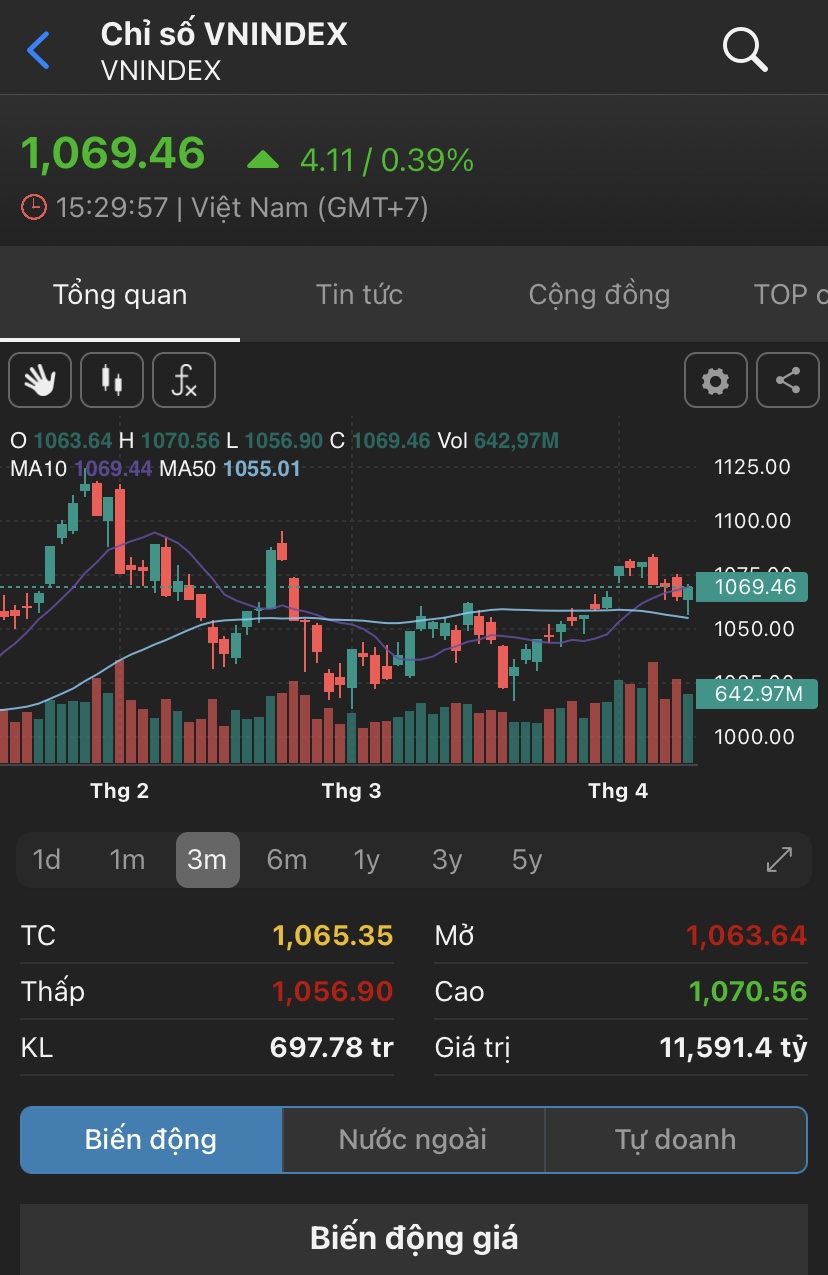Open the search magnifier icon
The height and width of the screenshot is (1275, 828).
[745, 49]
